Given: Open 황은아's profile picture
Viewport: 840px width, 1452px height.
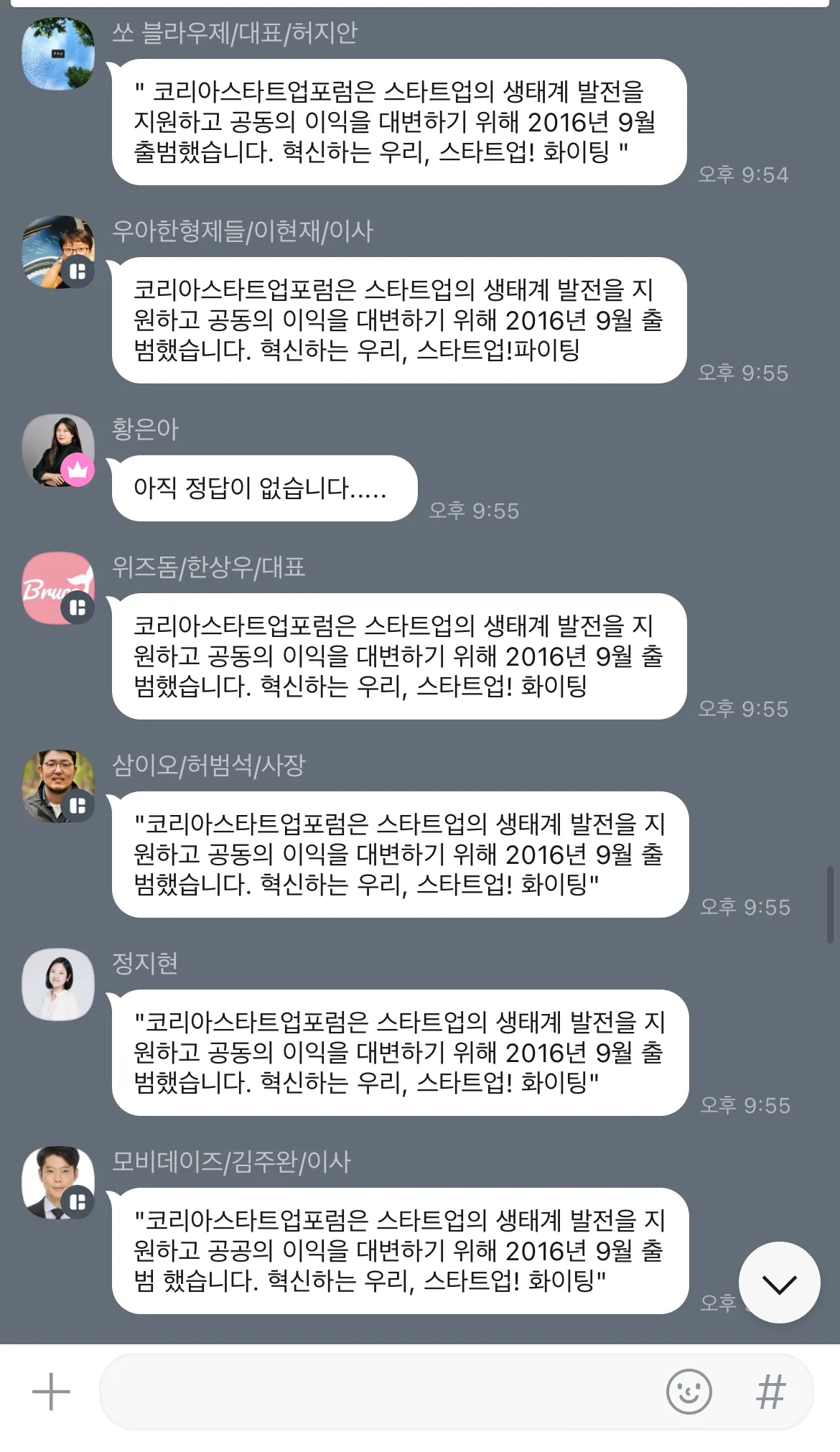Looking at the screenshot, I should tap(58, 450).
